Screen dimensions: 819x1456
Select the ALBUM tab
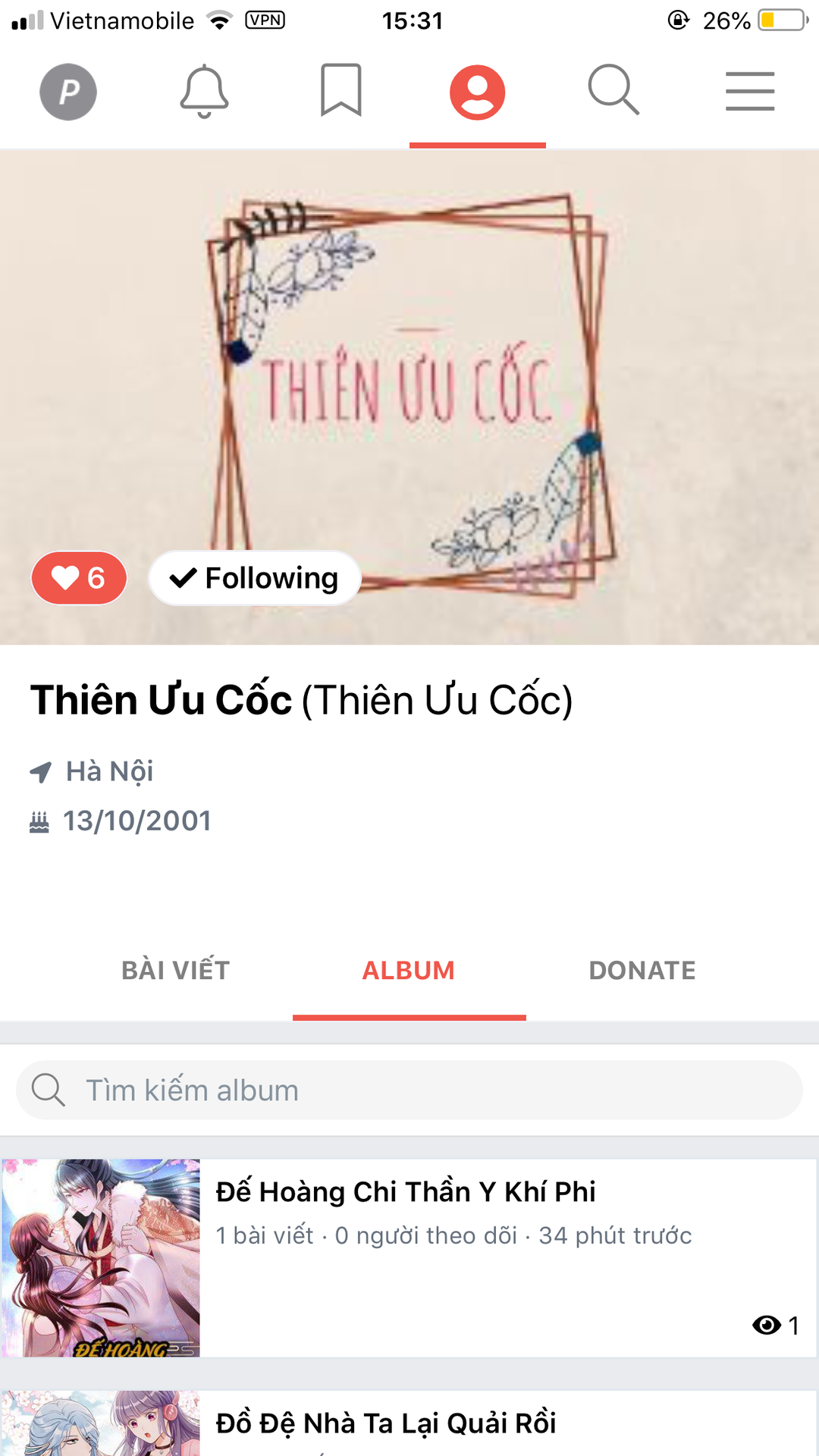(409, 971)
